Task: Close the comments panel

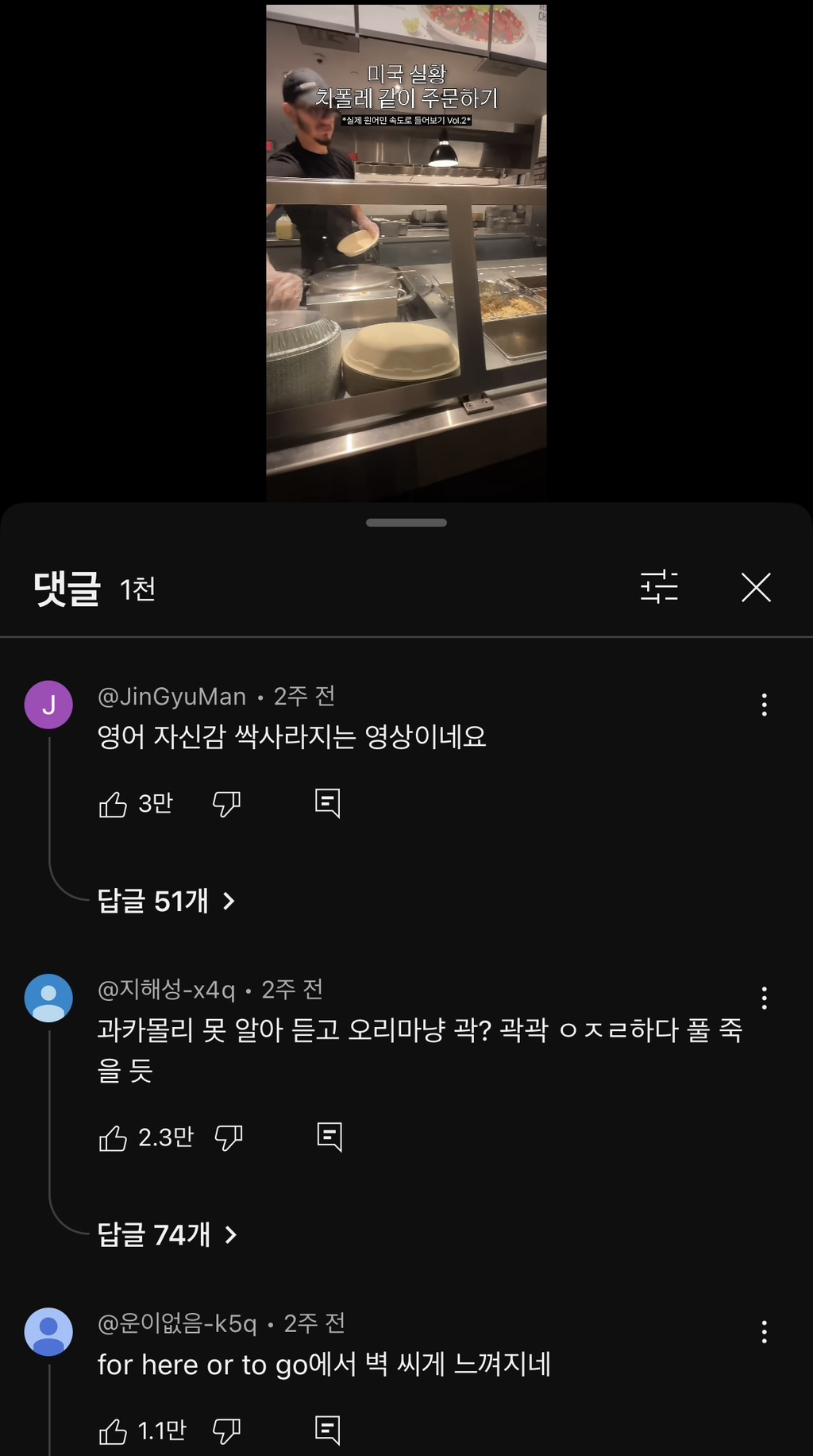Action: pos(756,588)
